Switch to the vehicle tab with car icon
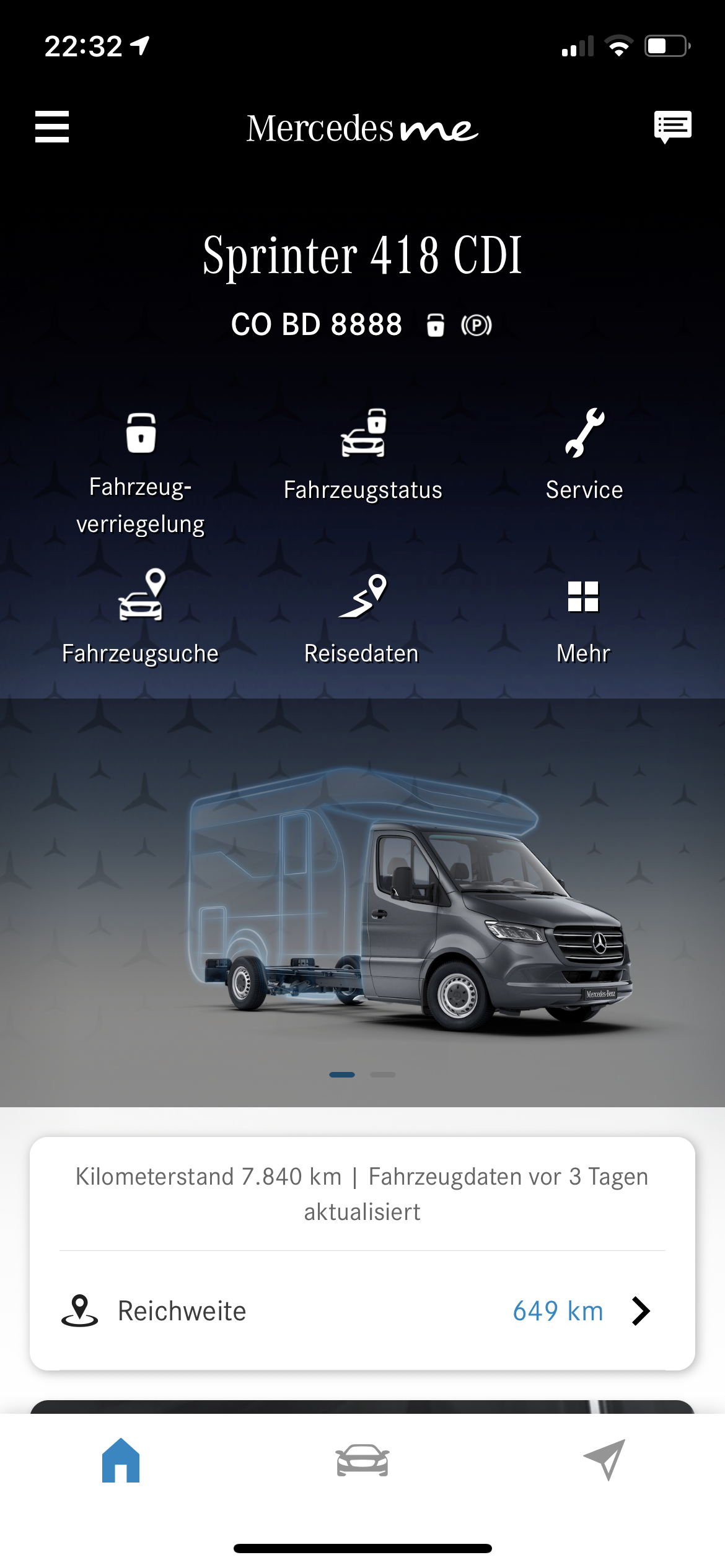The width and height of the screenshot is (725, 1568). (362, 1460)
